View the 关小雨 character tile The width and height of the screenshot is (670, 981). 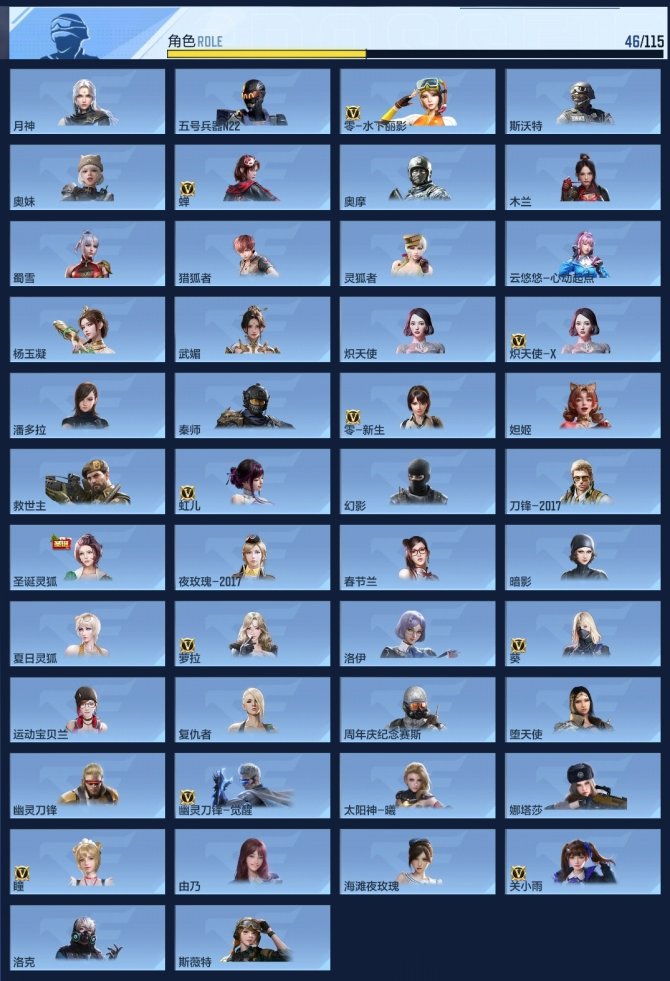coord(582,861)
